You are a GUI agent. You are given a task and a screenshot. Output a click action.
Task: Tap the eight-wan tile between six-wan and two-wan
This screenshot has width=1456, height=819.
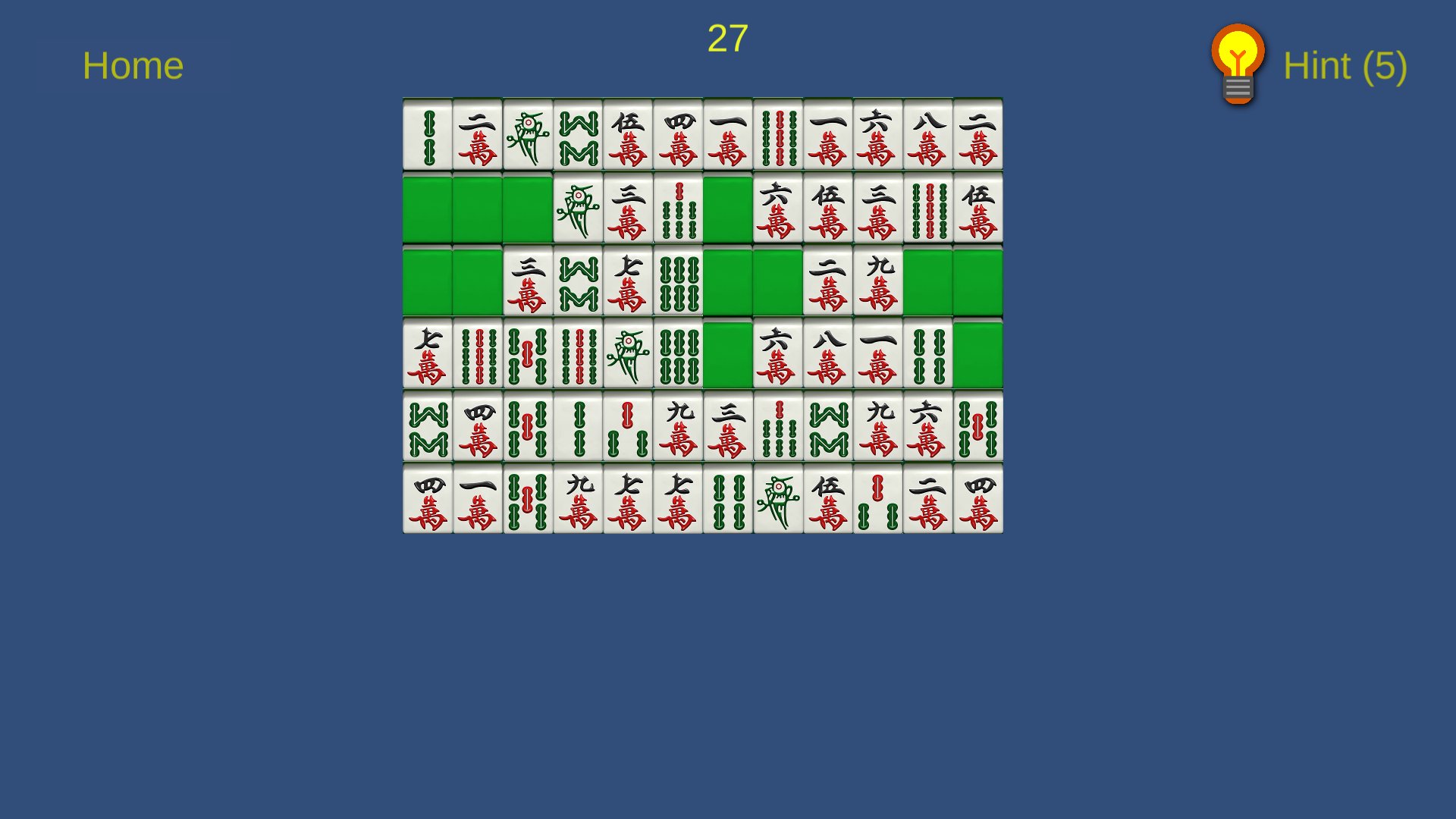click(x=927, y=135)
